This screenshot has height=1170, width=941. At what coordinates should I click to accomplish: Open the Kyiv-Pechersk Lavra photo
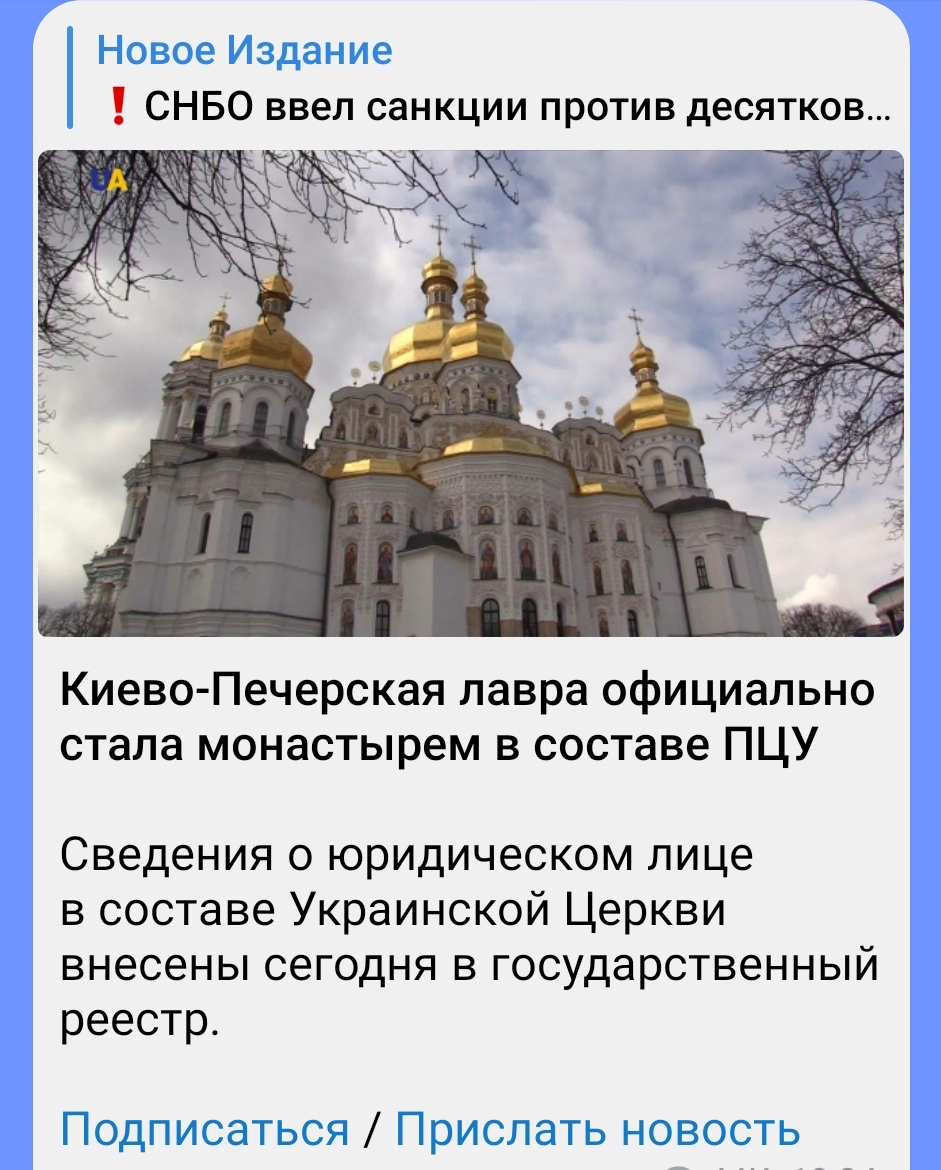pyautogui.click(x=470, y=393)
